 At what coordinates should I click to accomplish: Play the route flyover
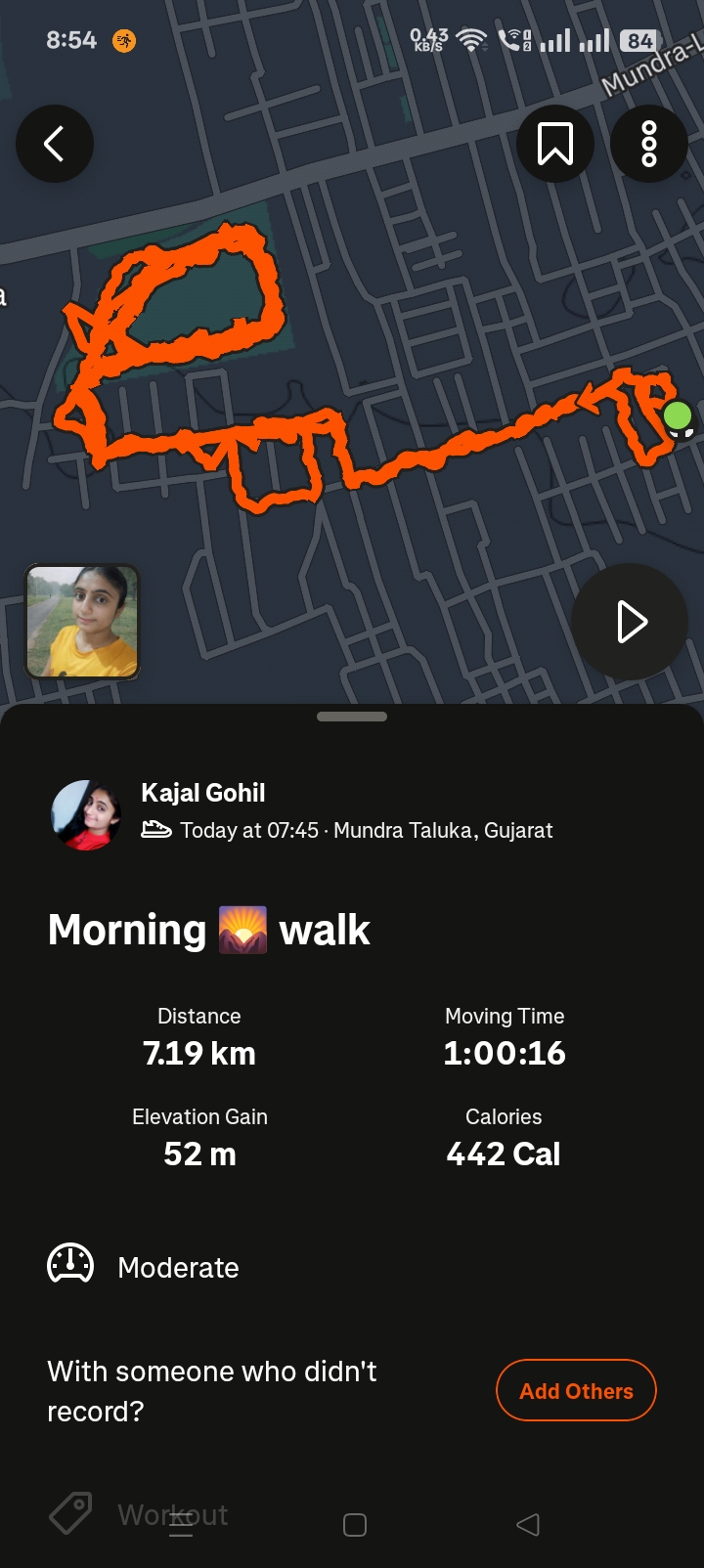tap(630, 622)
